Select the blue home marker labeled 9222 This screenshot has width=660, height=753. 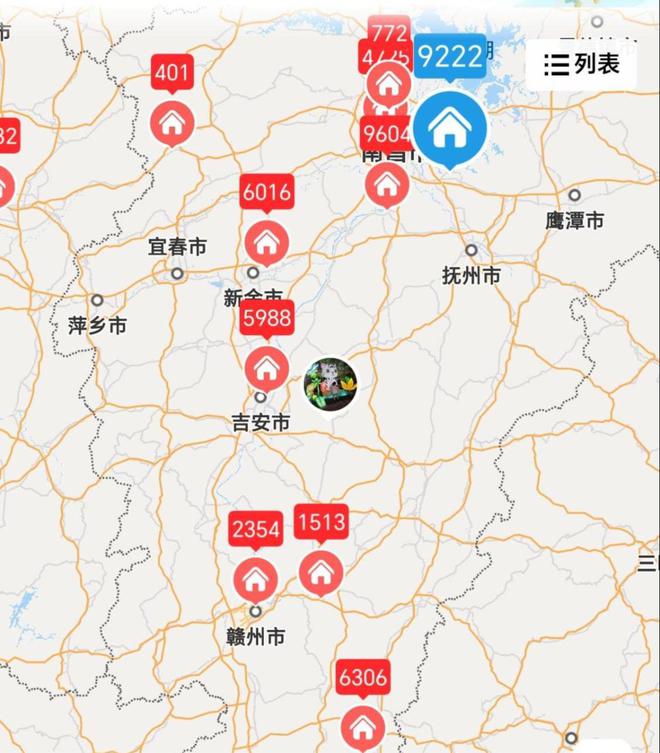(449, 130)
